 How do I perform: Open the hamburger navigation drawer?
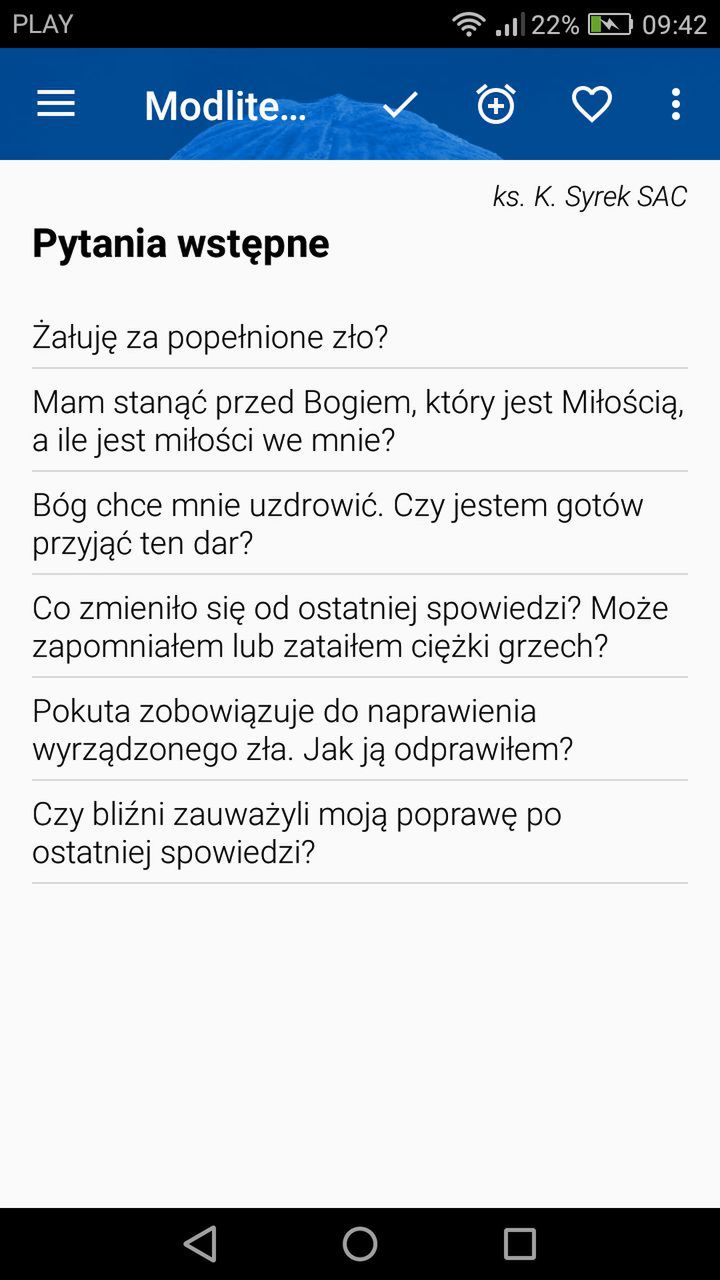tap(56, 104)
